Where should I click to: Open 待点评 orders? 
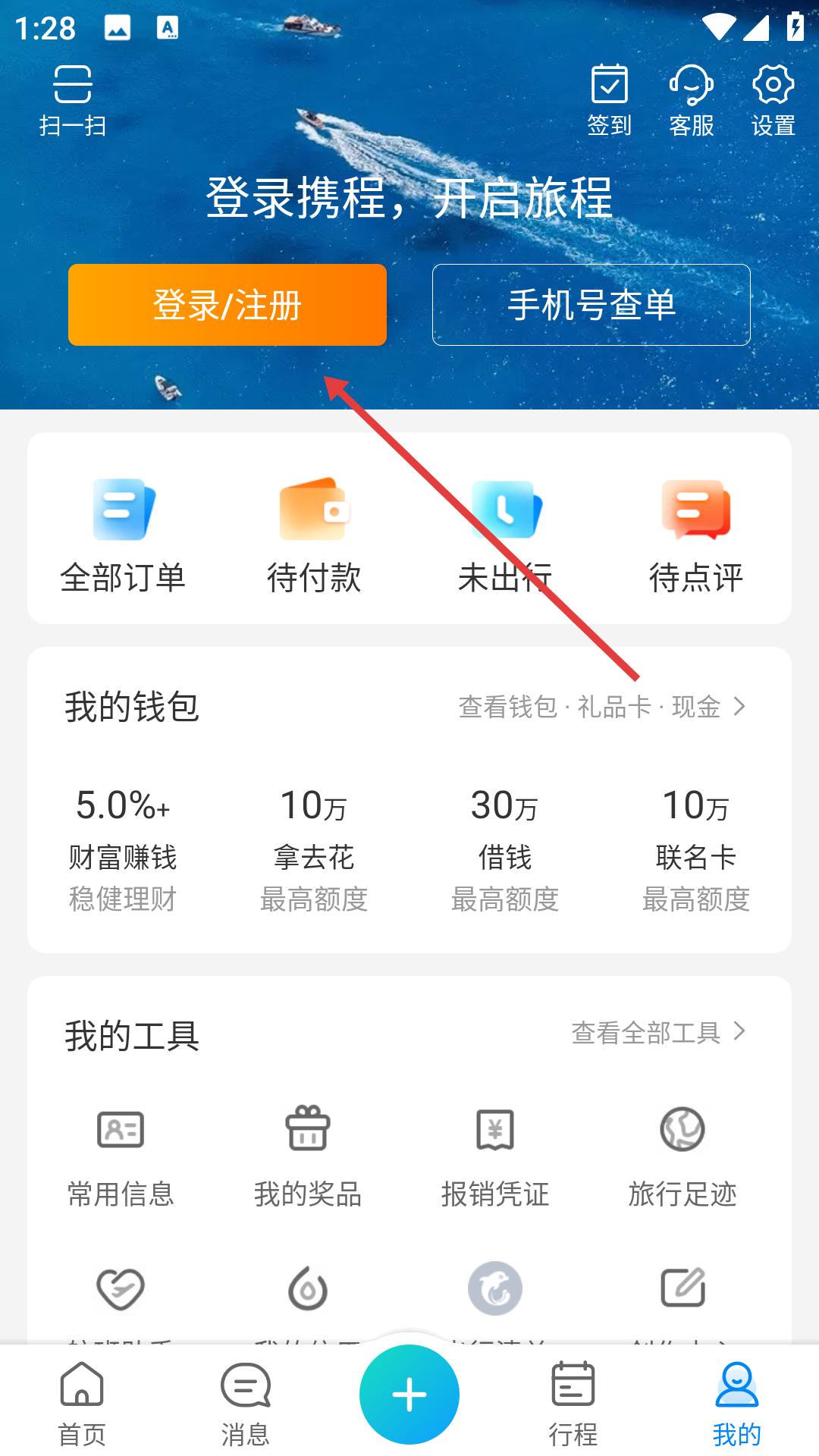pyautogui.click(x=695, y=535)
